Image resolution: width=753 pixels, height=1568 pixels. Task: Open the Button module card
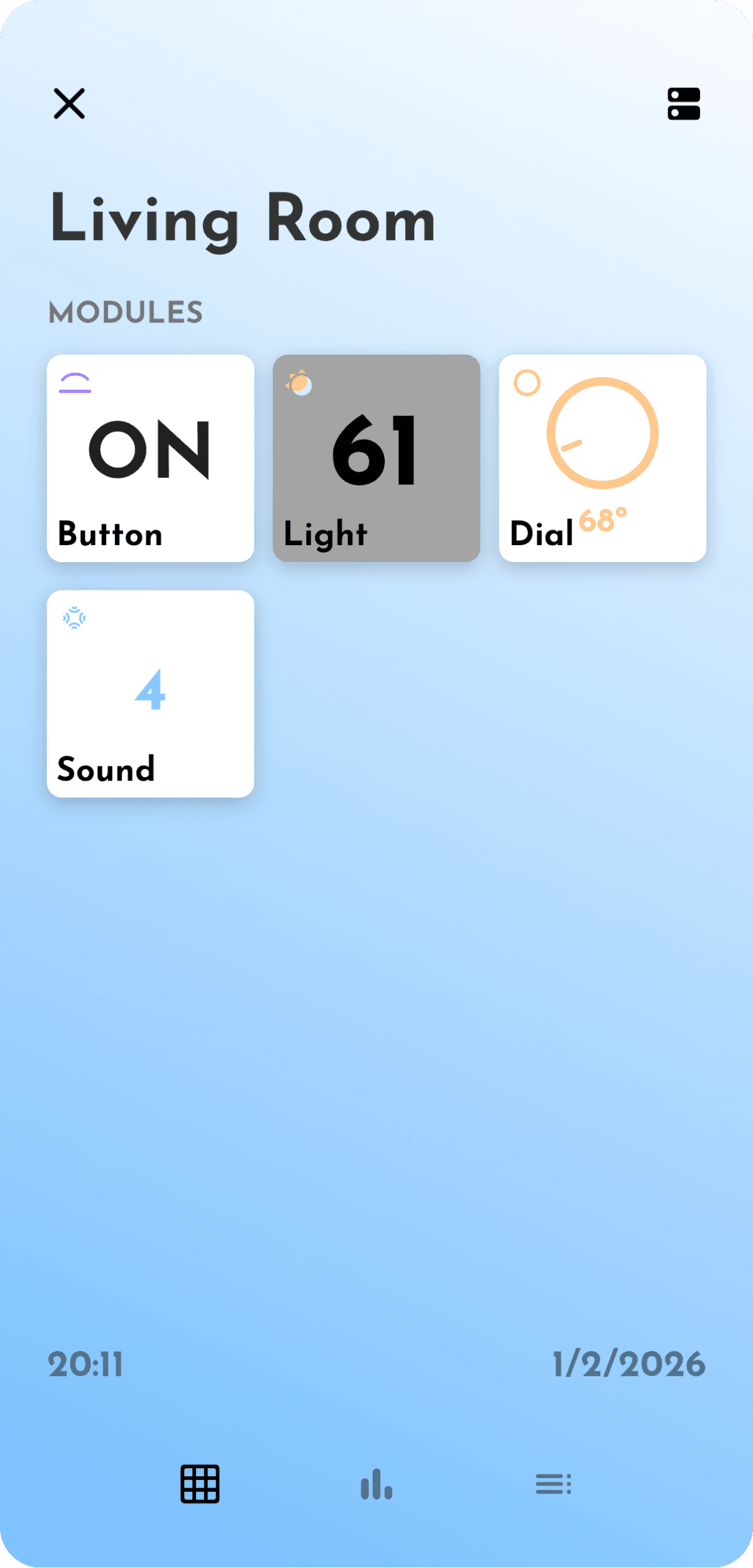coord(151,458)
